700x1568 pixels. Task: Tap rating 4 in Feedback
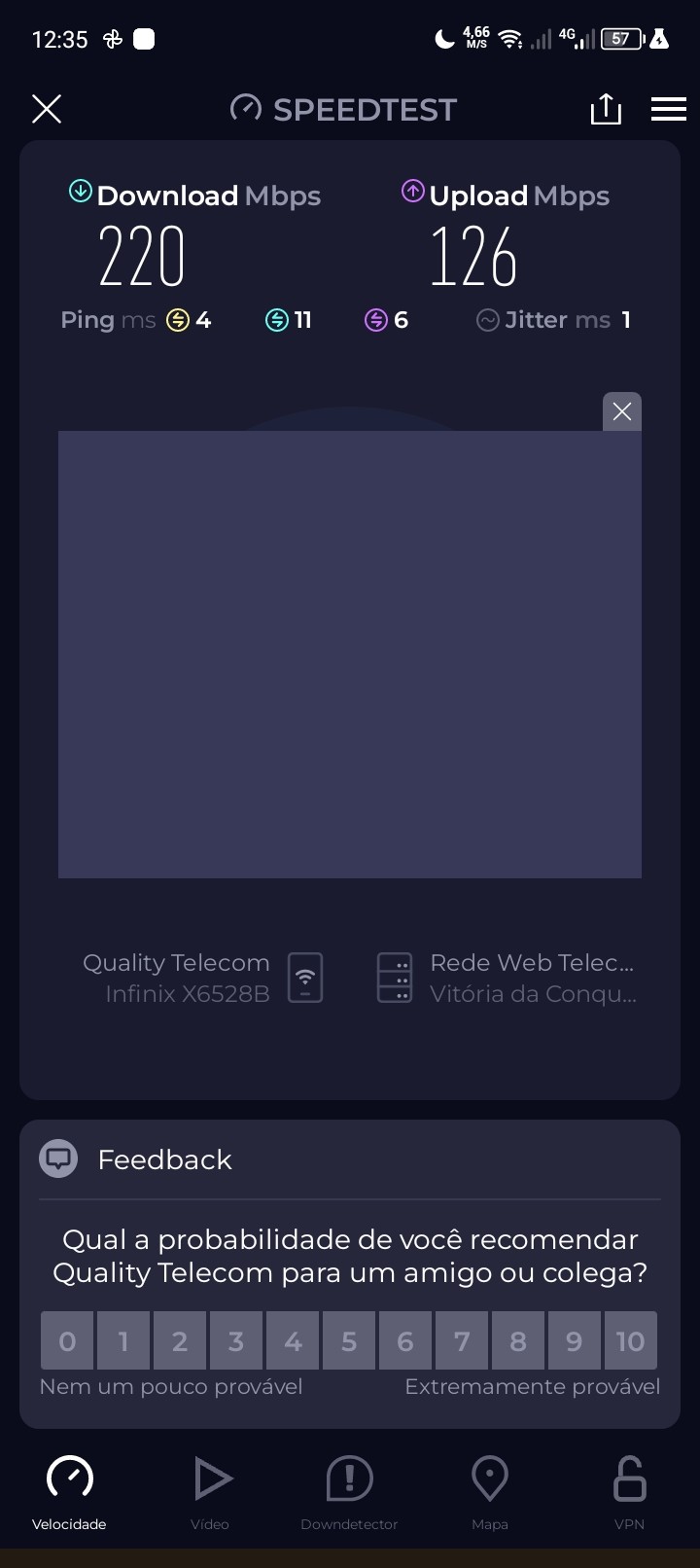point(293,1341)
